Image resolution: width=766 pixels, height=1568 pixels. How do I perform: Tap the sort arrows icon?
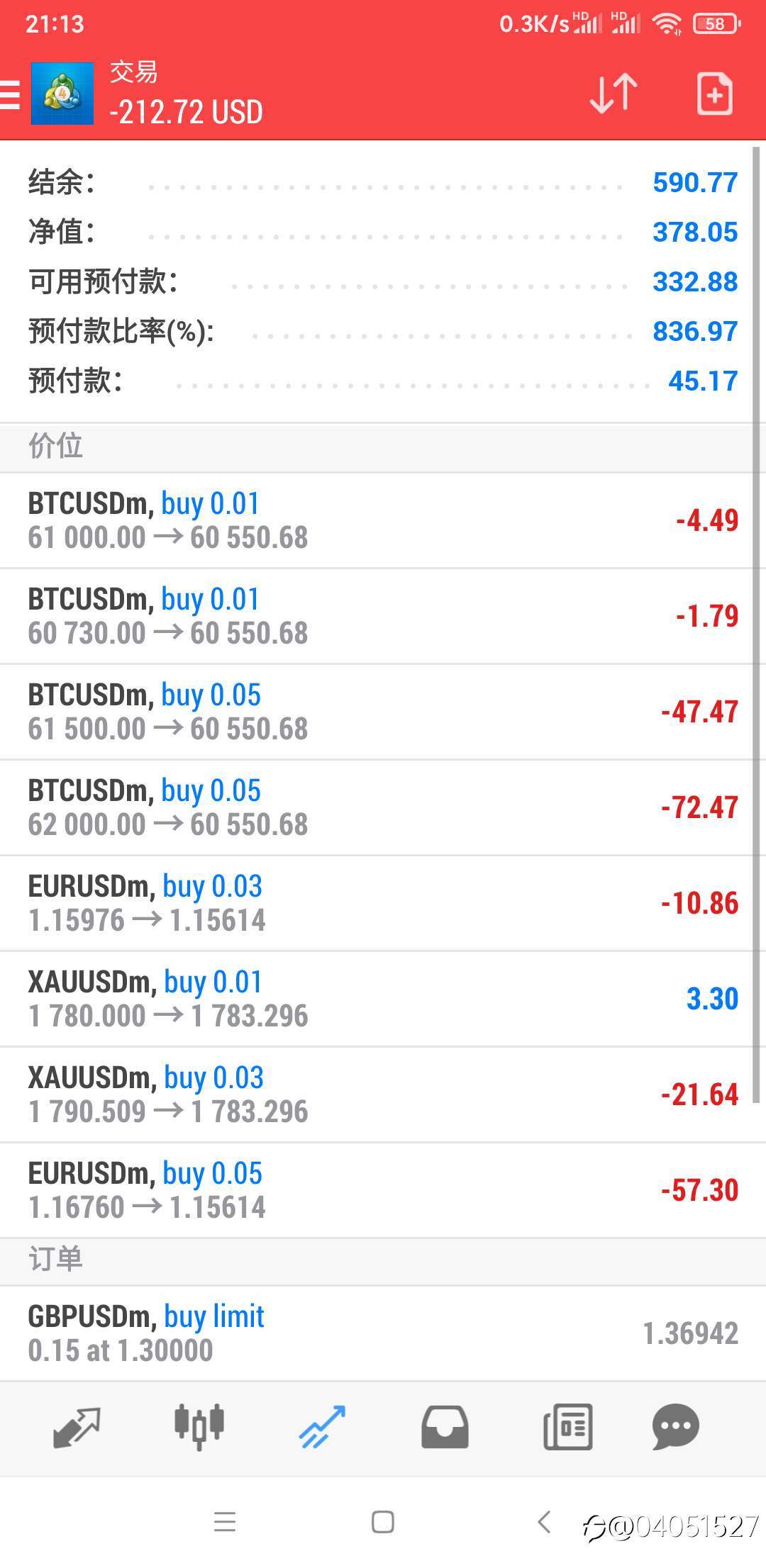point(614,94)
